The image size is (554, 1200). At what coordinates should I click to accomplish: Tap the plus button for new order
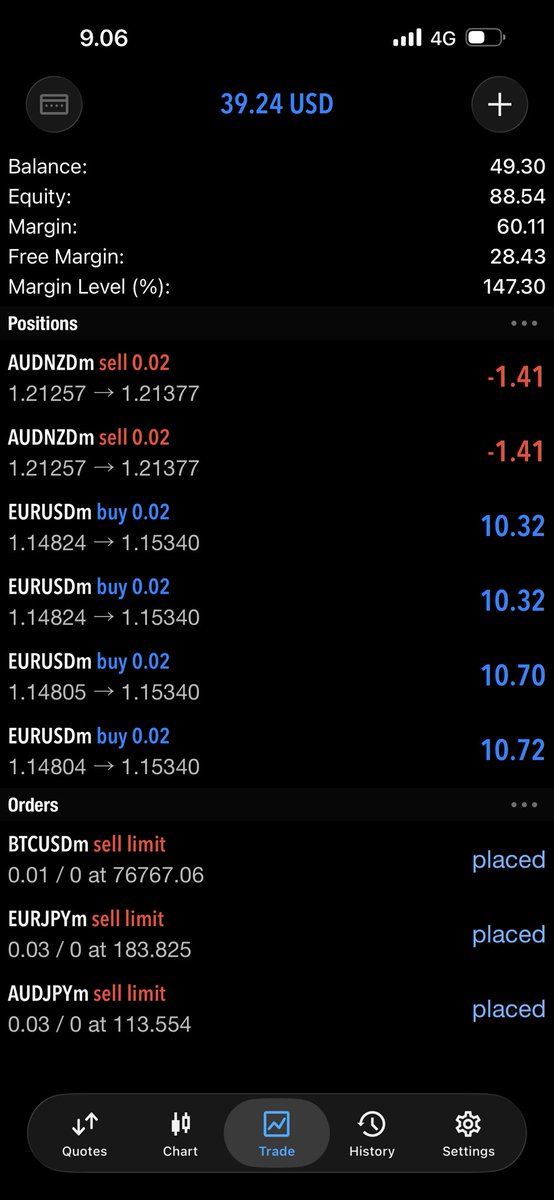click(x=499, y=104)
